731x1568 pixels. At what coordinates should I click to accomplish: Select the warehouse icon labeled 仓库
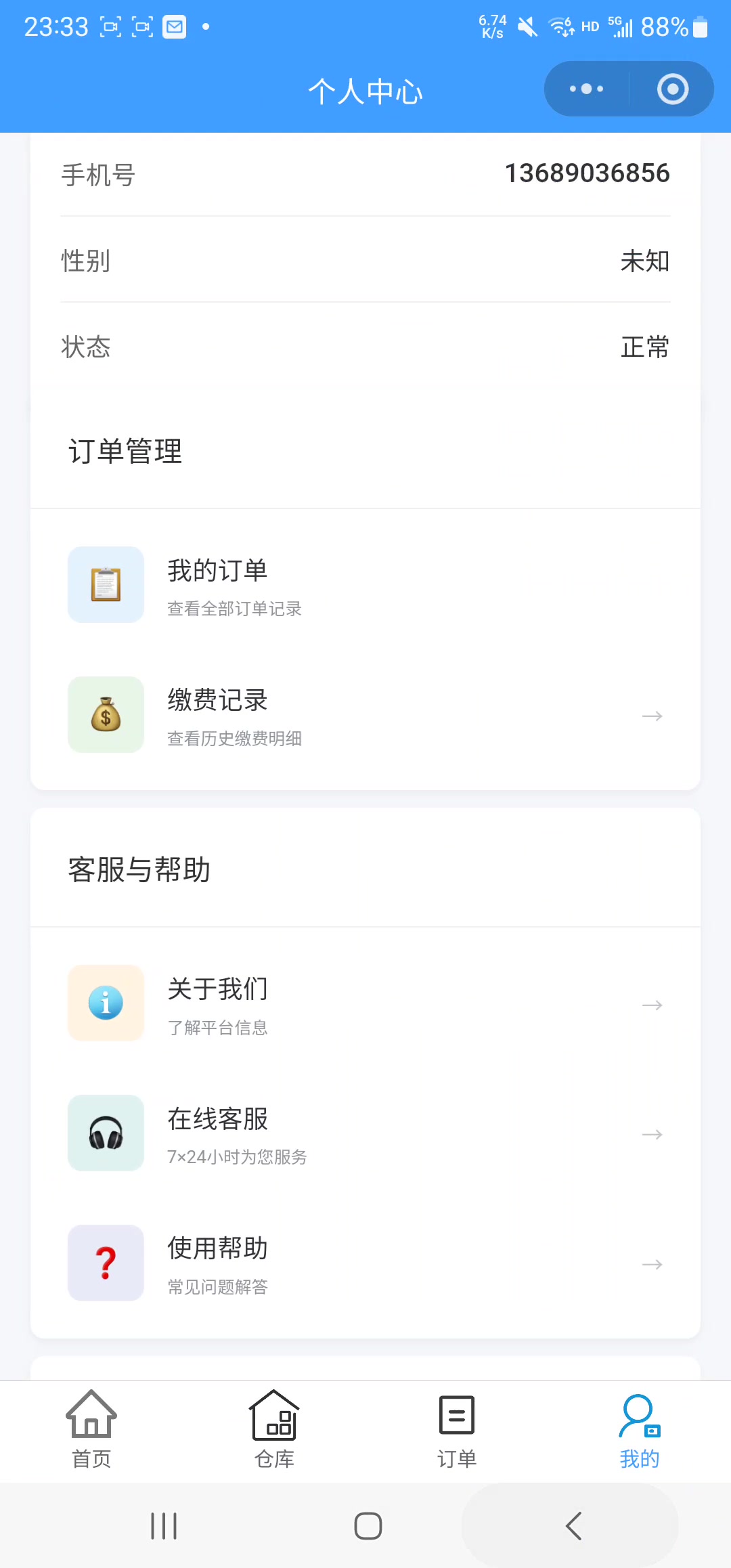[x=274, y=1429]
